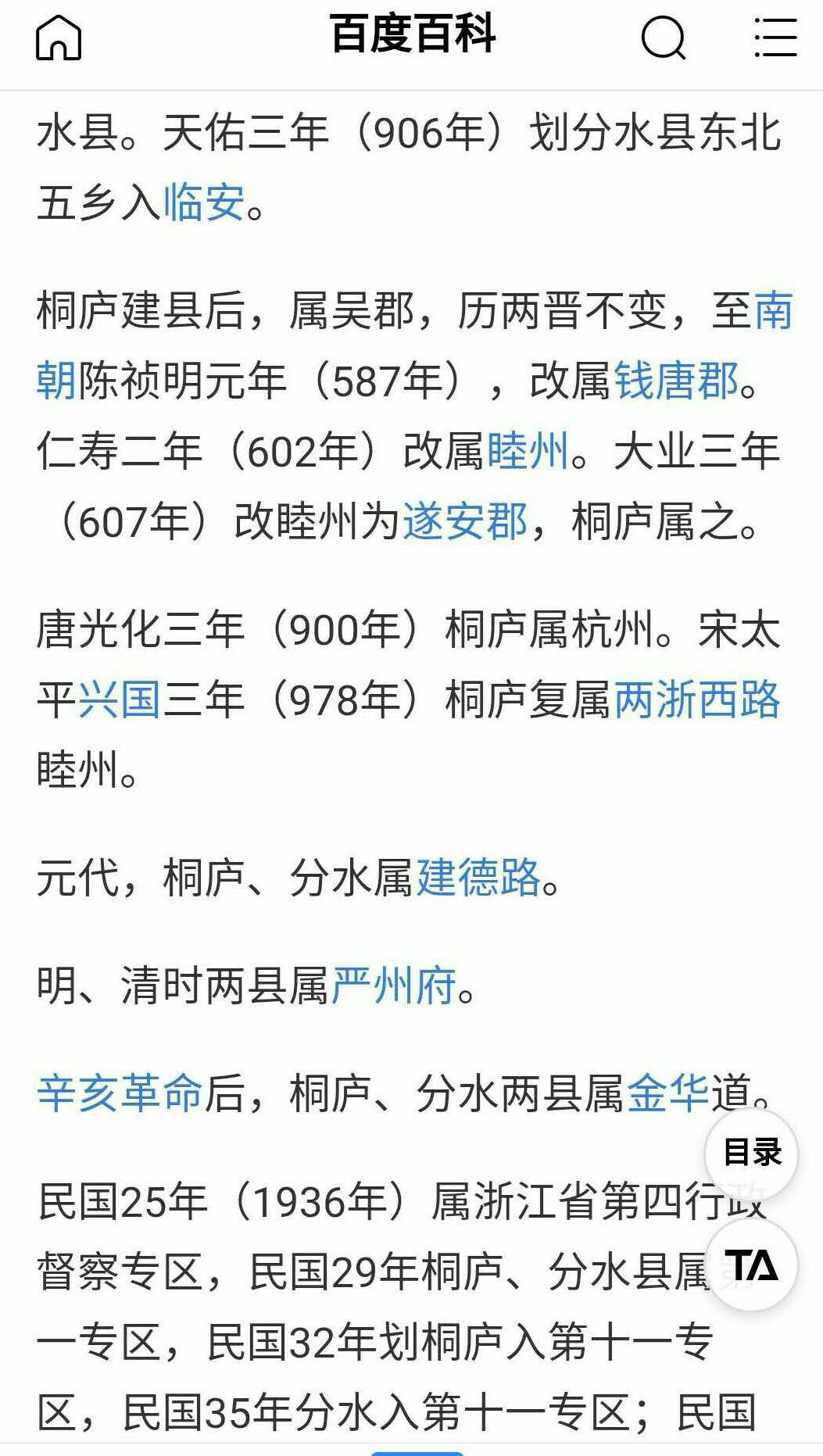823x1456 pixels.
Task: Open the 临安 link
Action: coord(205,203)
